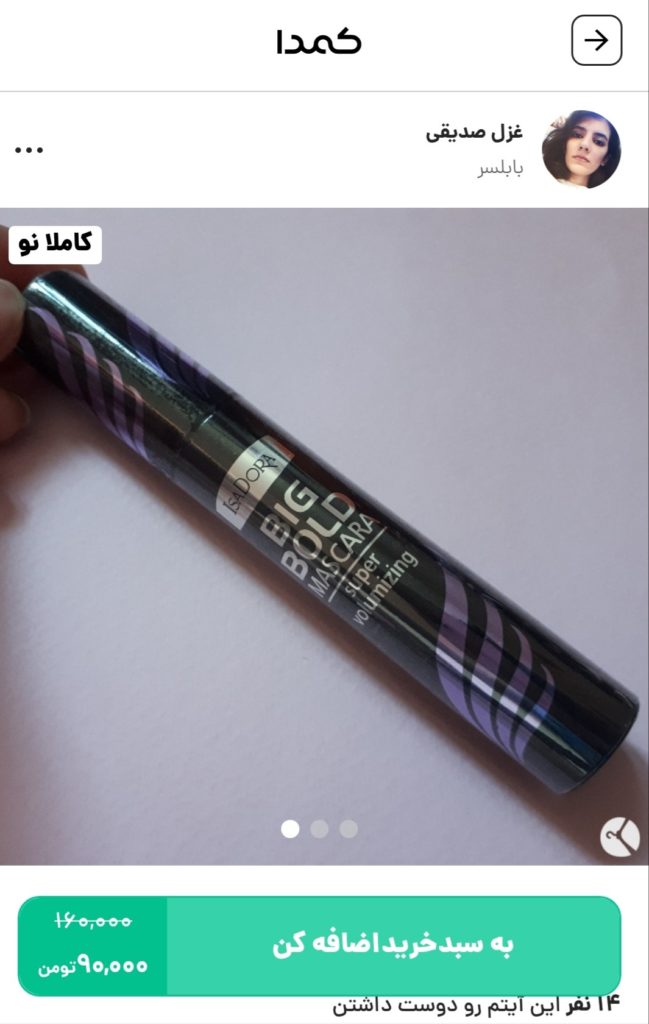Image resolution: width=649 pixels, height=1024 pixels.
Task: Go to the second photo indicator dot
Action: tap(319, 828)
